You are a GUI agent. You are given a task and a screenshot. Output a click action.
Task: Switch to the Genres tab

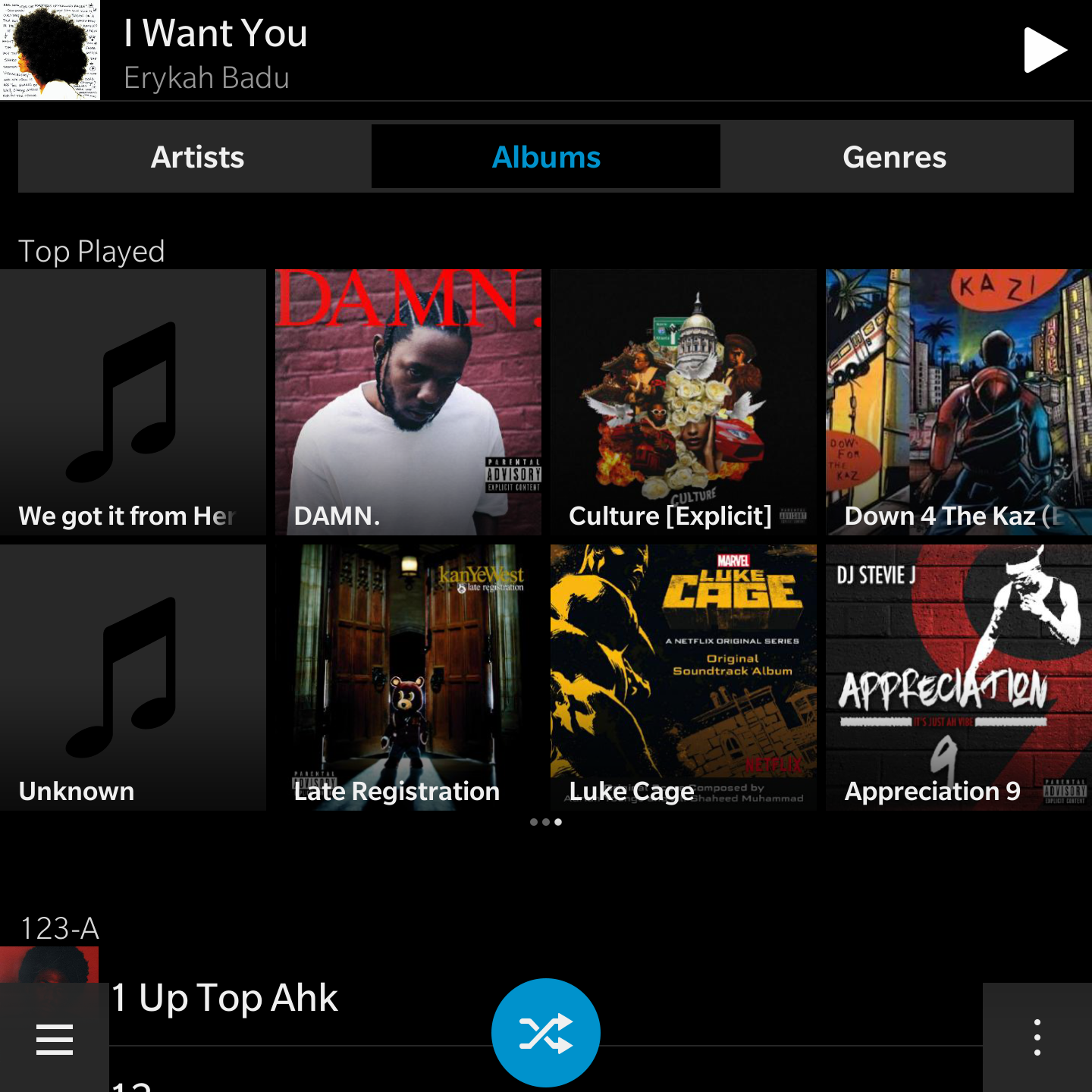(894, 157)
